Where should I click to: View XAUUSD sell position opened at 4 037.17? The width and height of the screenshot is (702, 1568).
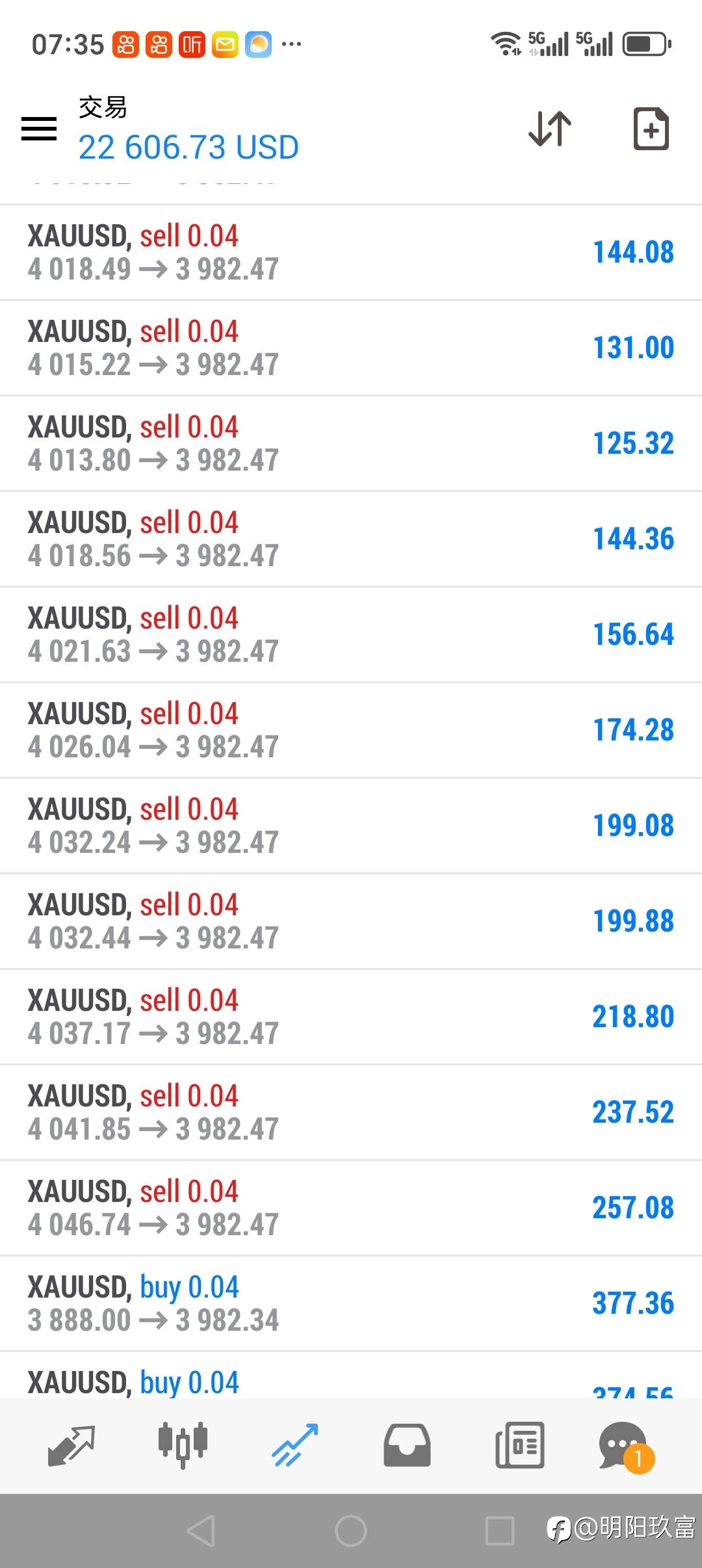351,1017
